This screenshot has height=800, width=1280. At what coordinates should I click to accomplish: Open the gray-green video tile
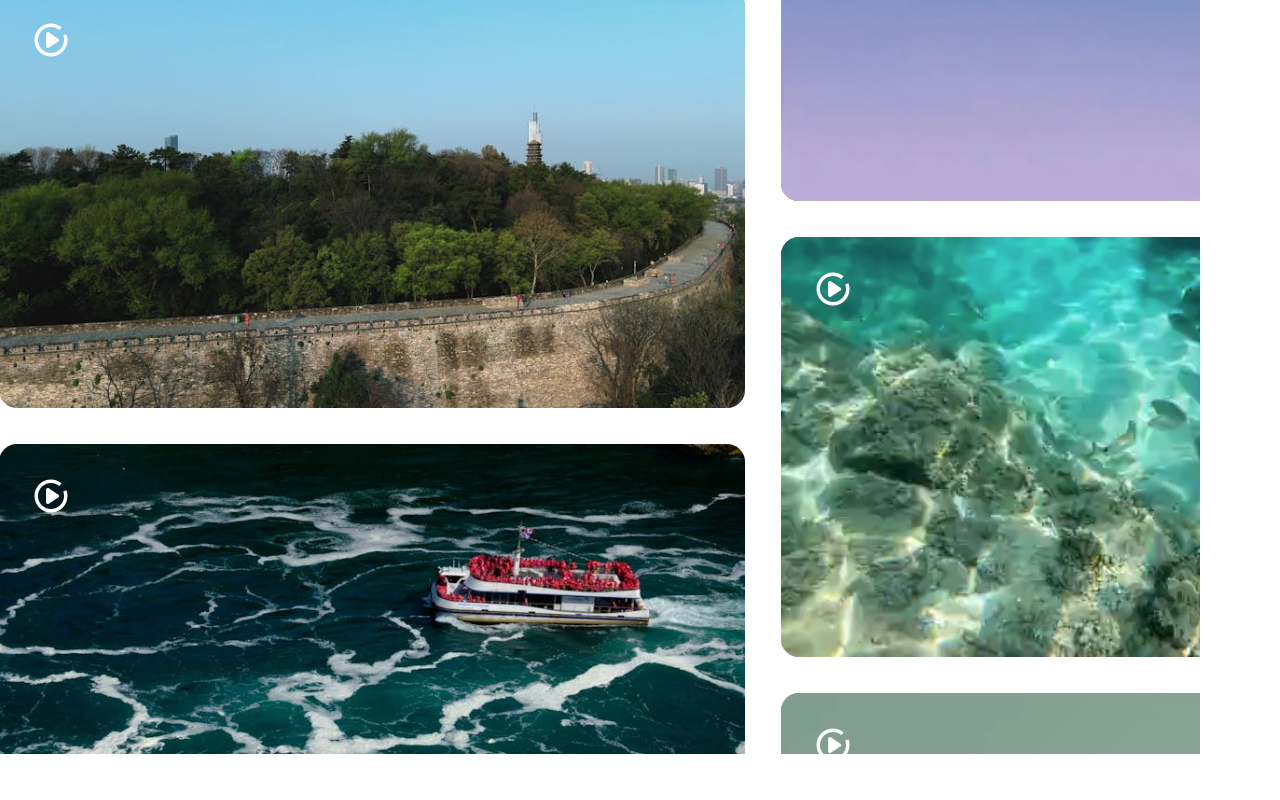tap(990, 725)
